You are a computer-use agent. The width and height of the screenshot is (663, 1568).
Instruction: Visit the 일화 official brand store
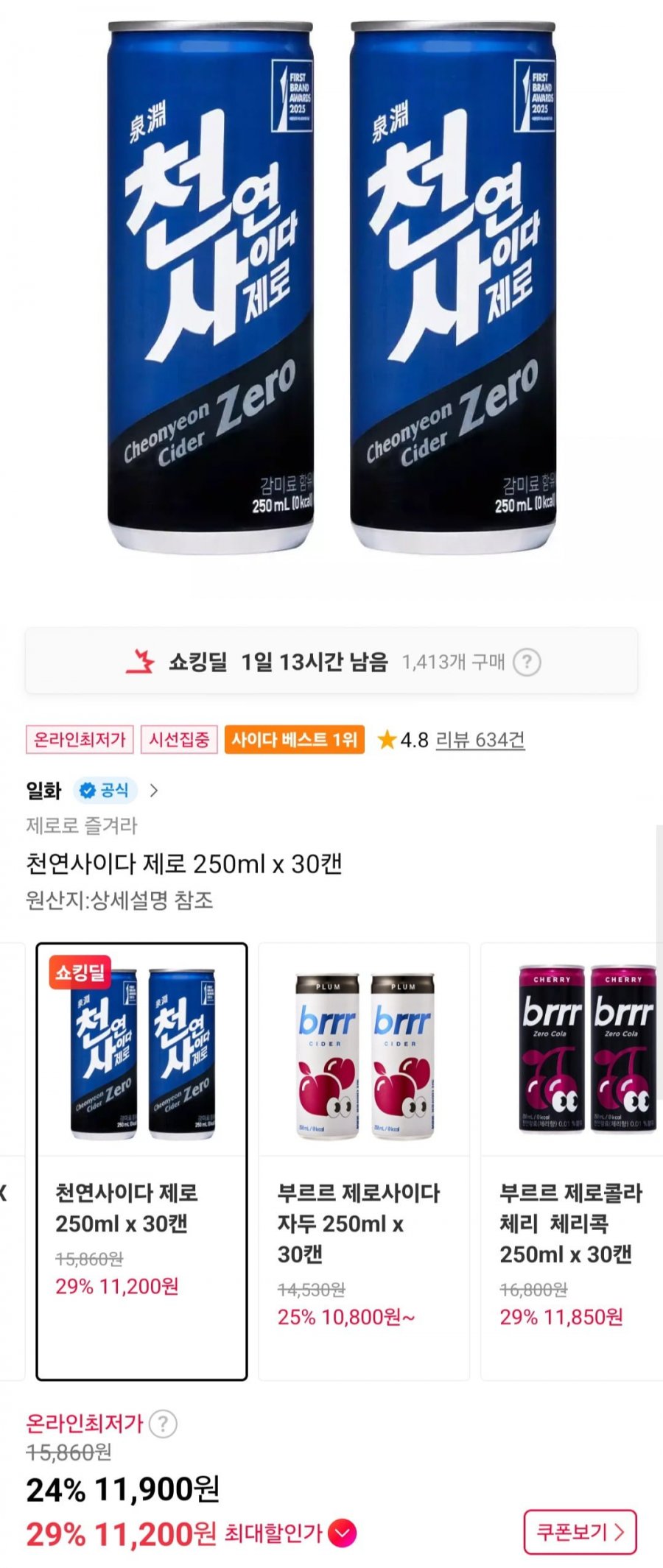coord(92,791)
